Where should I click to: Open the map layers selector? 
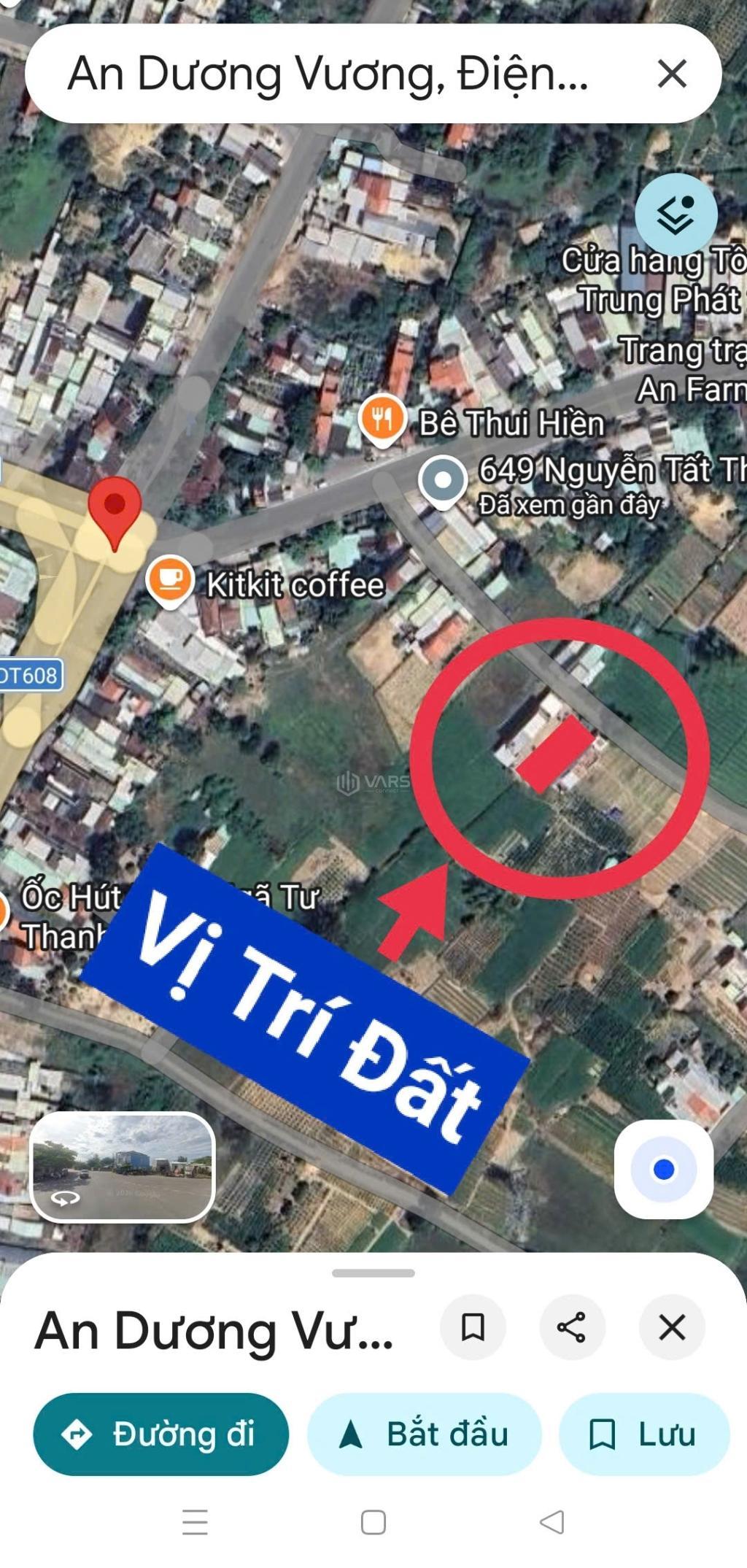pyautogui.click(x=676, y=215)
